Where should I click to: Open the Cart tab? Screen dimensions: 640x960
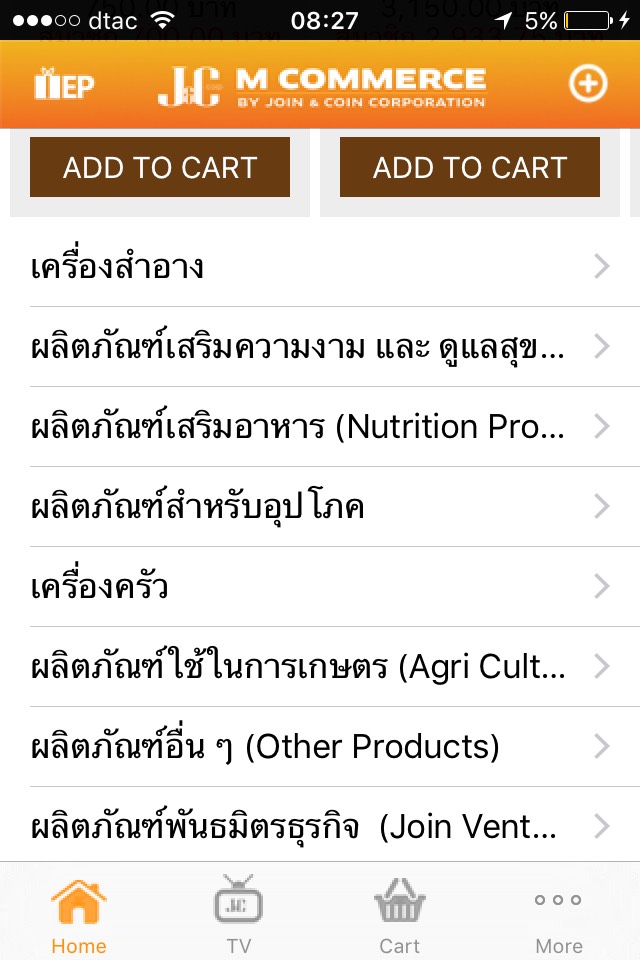399,915
